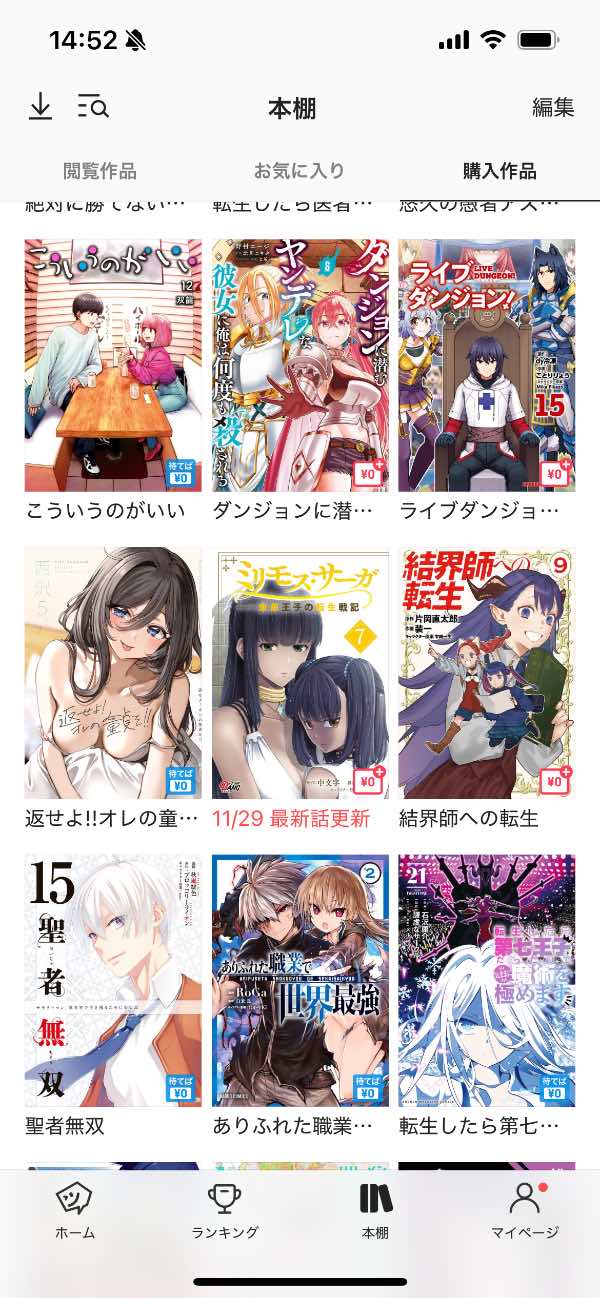Tap the 編集 edit button
The image size is (600, 1298).
point(553,108)
